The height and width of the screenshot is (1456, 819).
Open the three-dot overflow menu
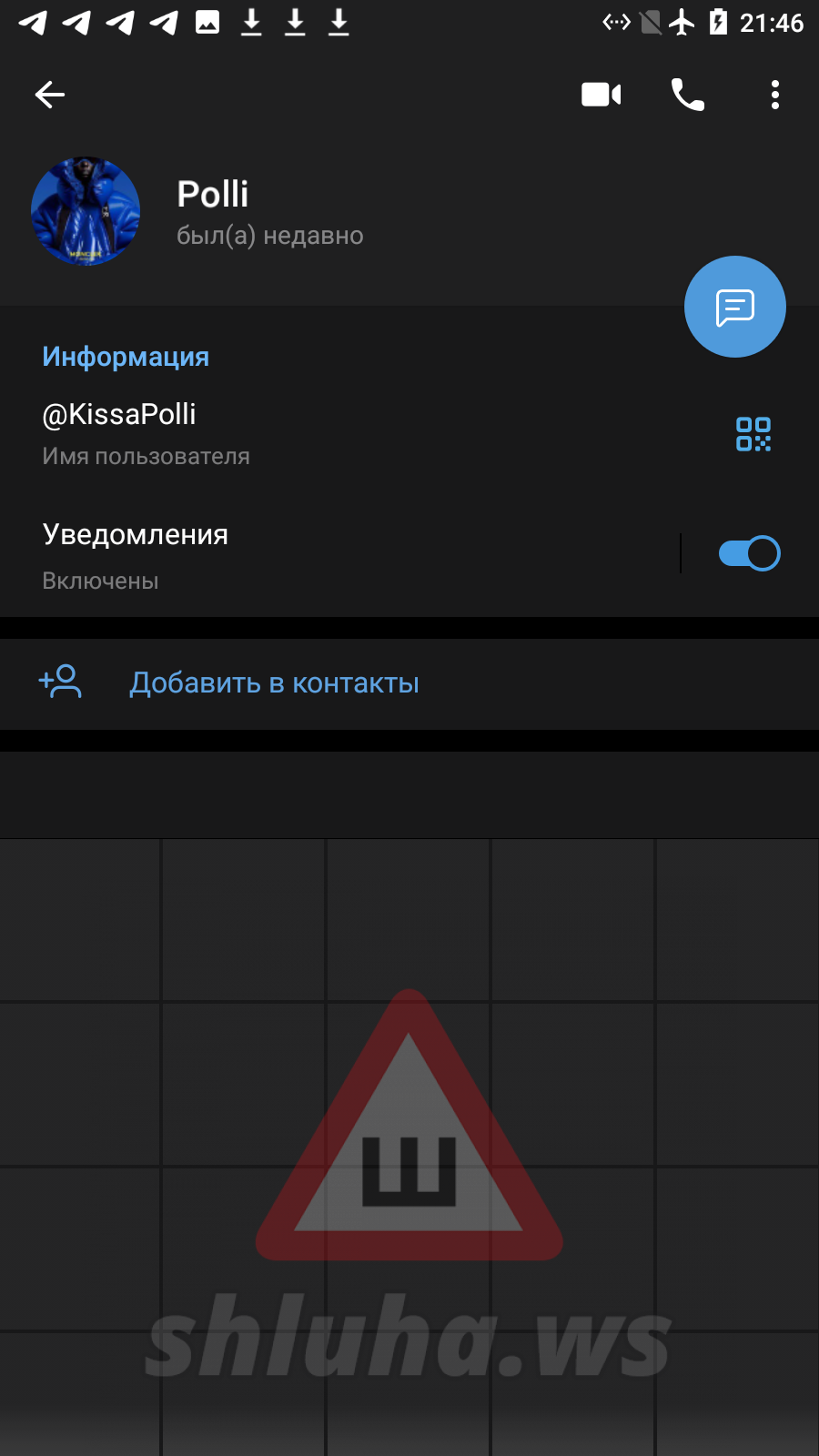[x=775, y=95]
